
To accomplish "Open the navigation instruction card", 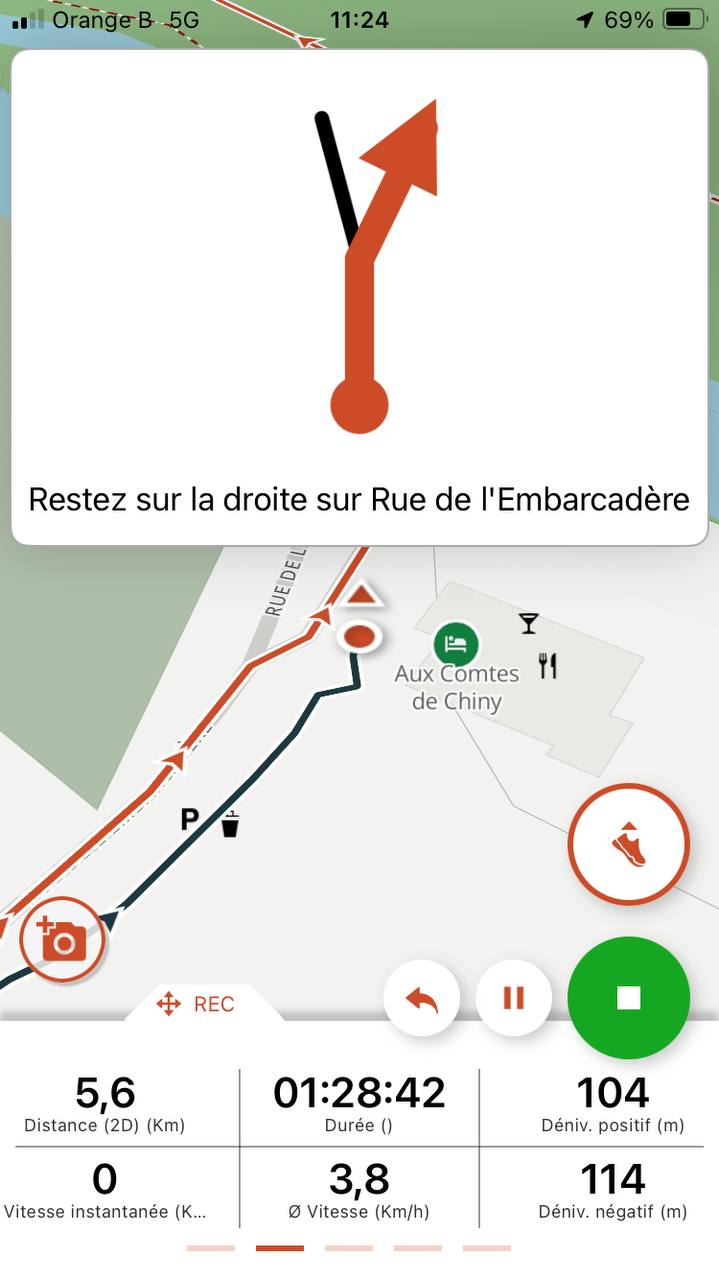I will [359, 298].
